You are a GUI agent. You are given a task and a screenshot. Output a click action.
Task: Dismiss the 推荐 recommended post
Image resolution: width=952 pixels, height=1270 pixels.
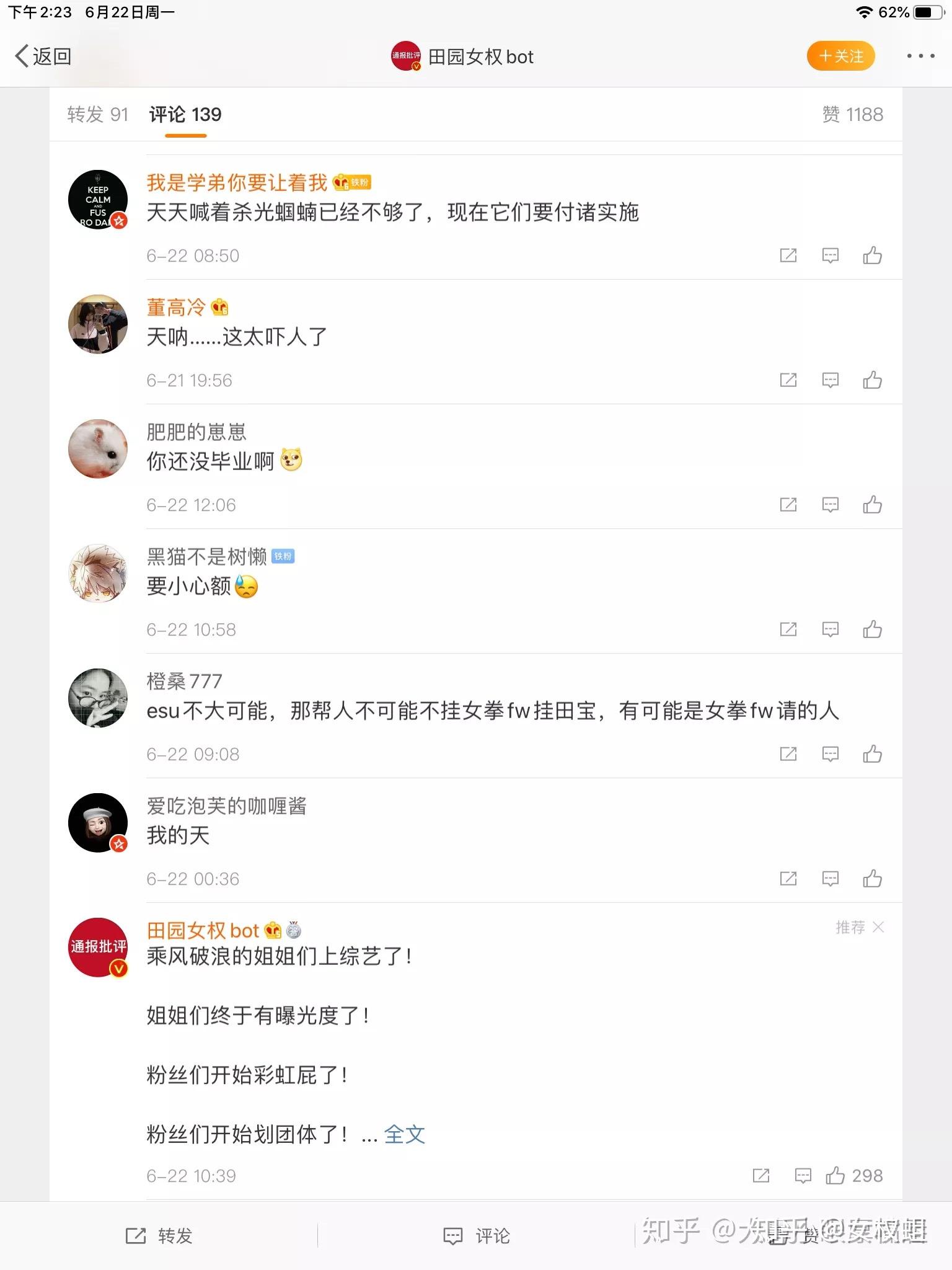point(878,927)
